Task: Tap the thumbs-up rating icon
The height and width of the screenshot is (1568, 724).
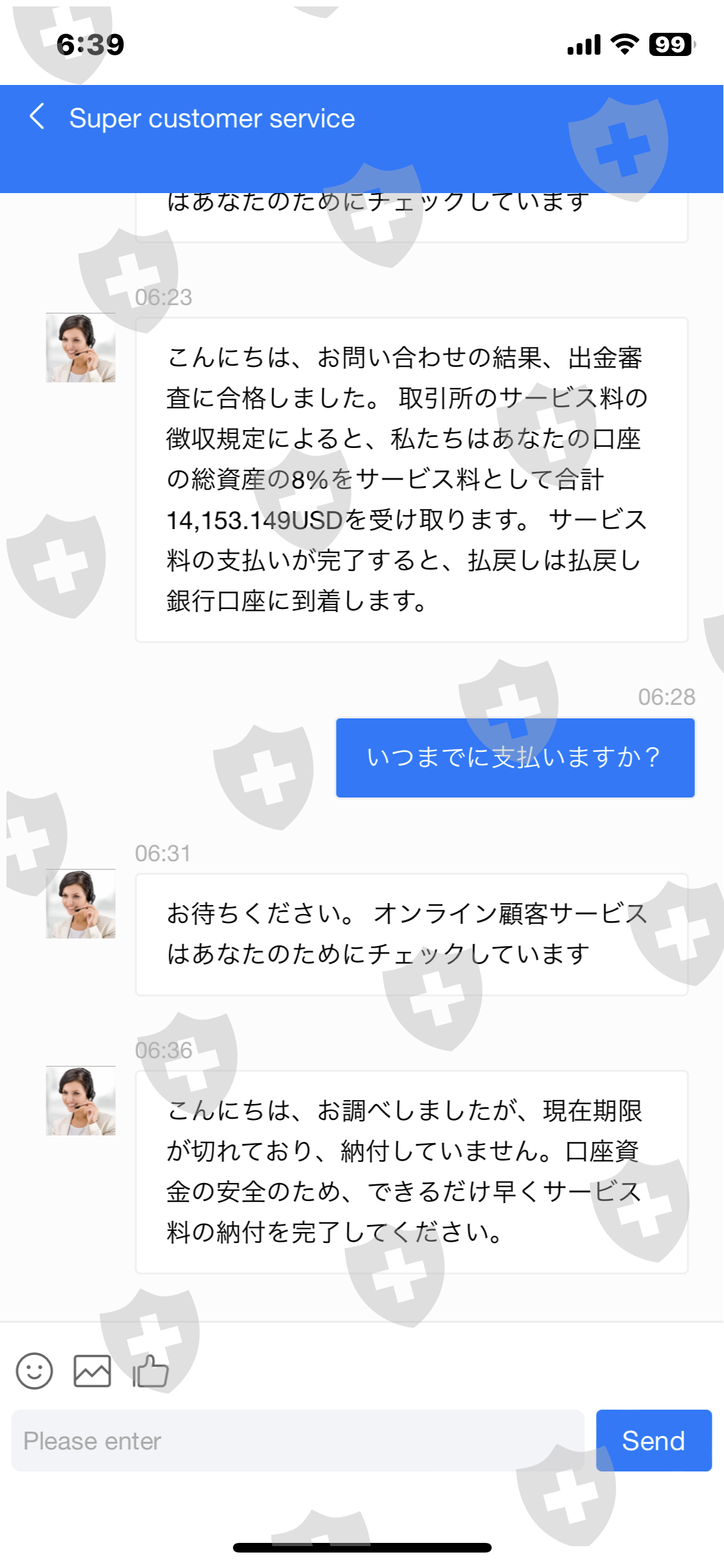Action: click(x=151, y=1370)
